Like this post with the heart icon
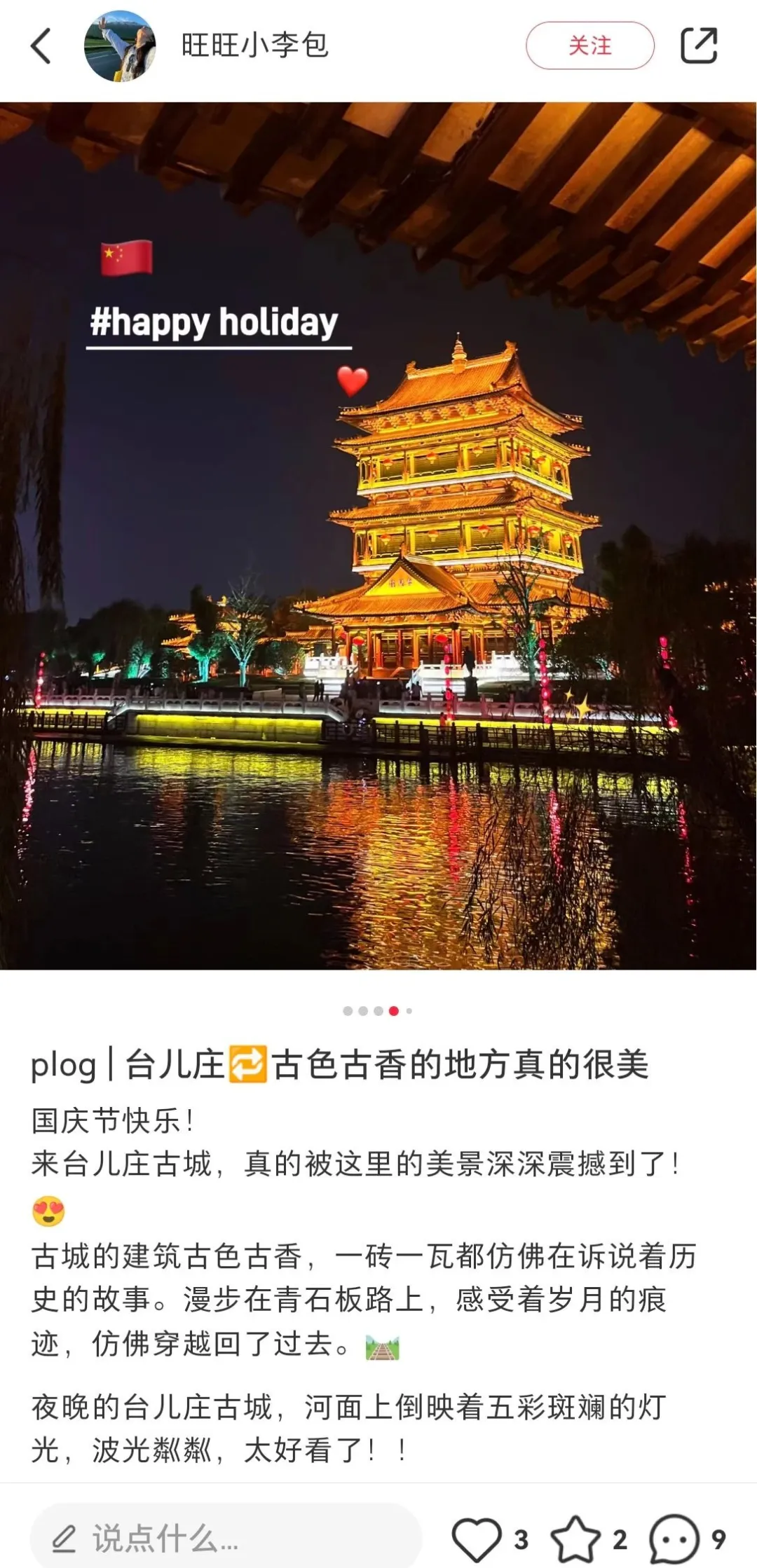 click(x=477, y=1539)
